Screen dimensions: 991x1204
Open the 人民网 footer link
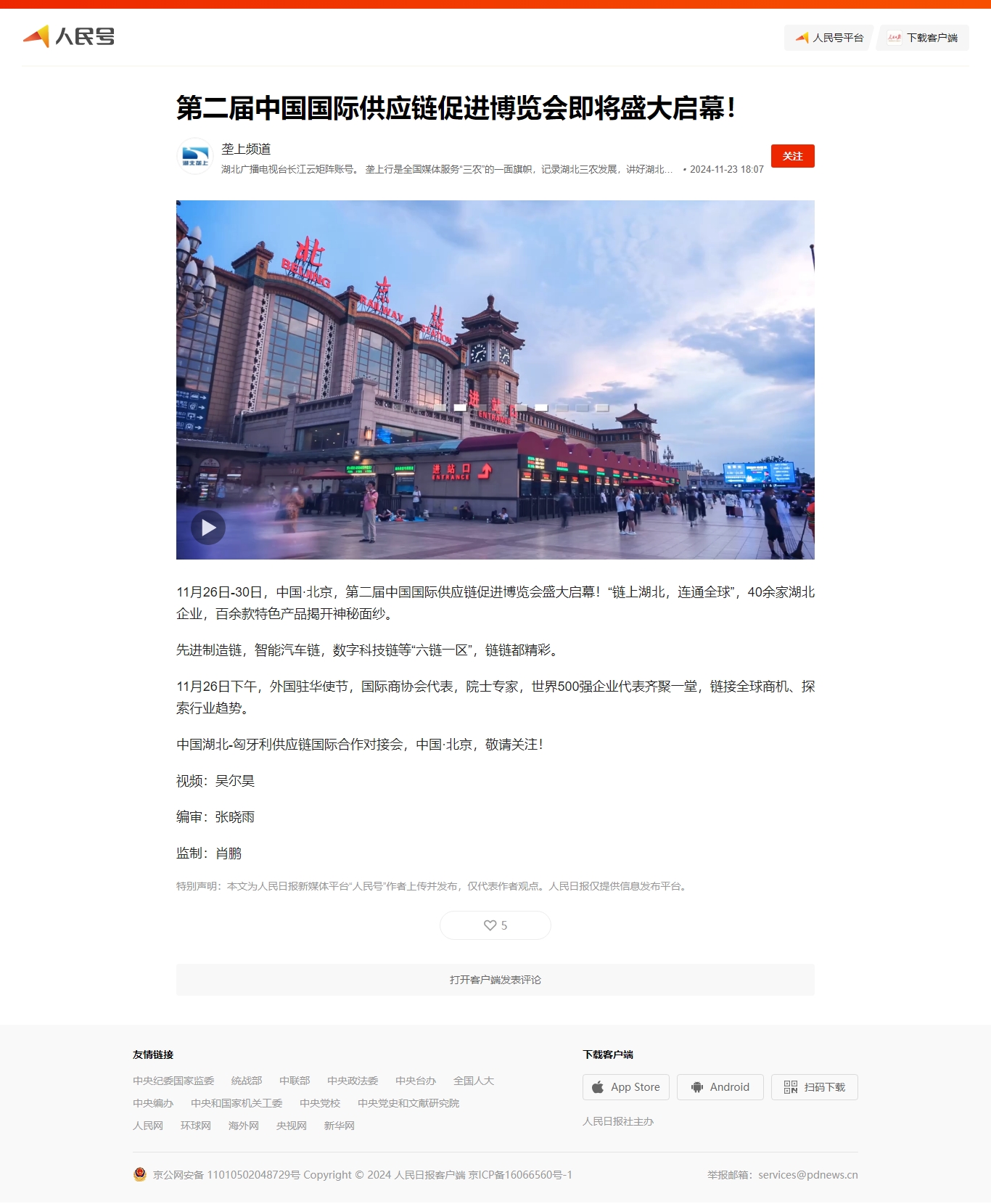tap(148, 1126)
